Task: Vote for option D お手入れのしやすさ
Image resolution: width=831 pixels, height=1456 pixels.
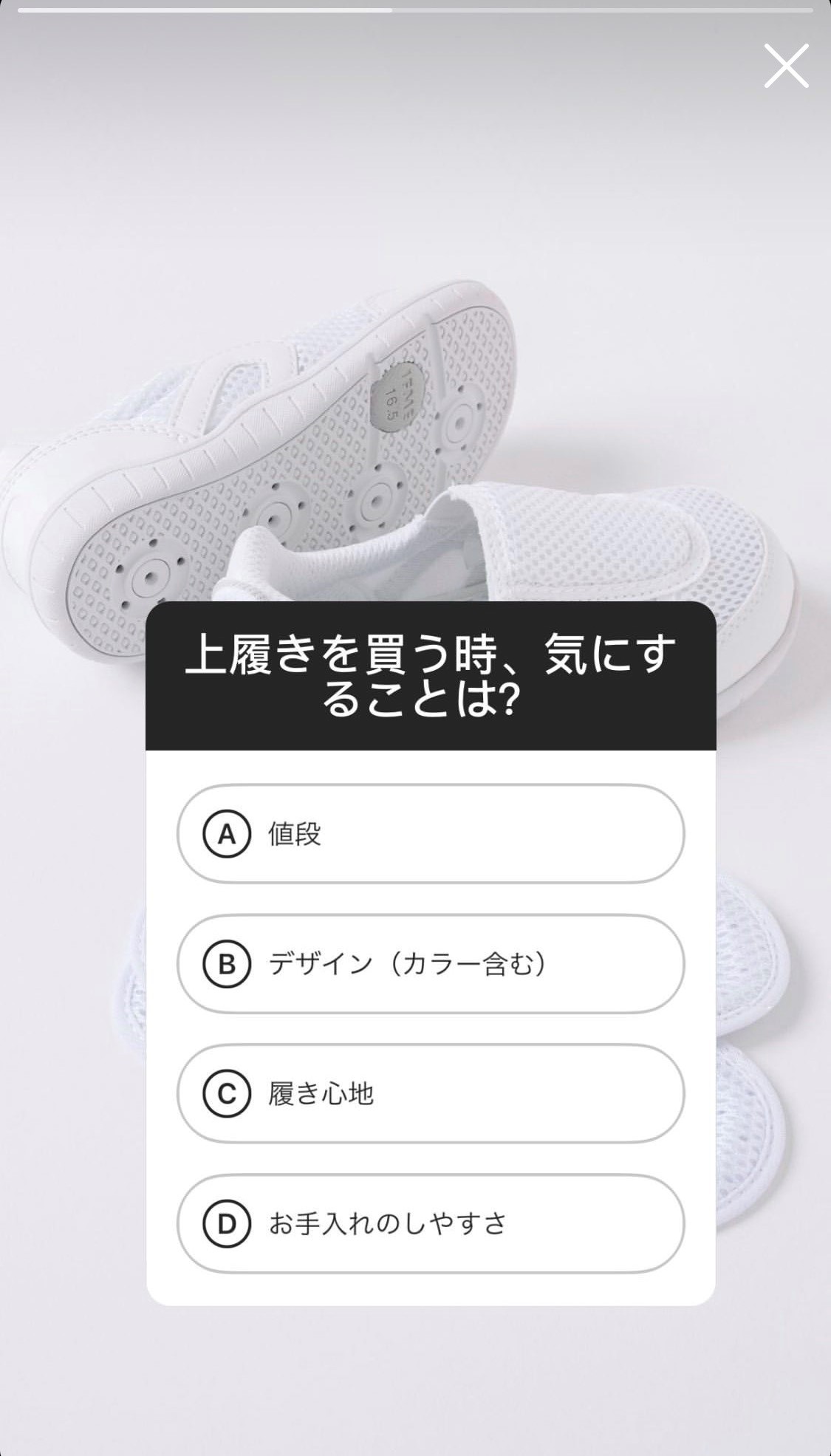Action: pos(431,1223)
